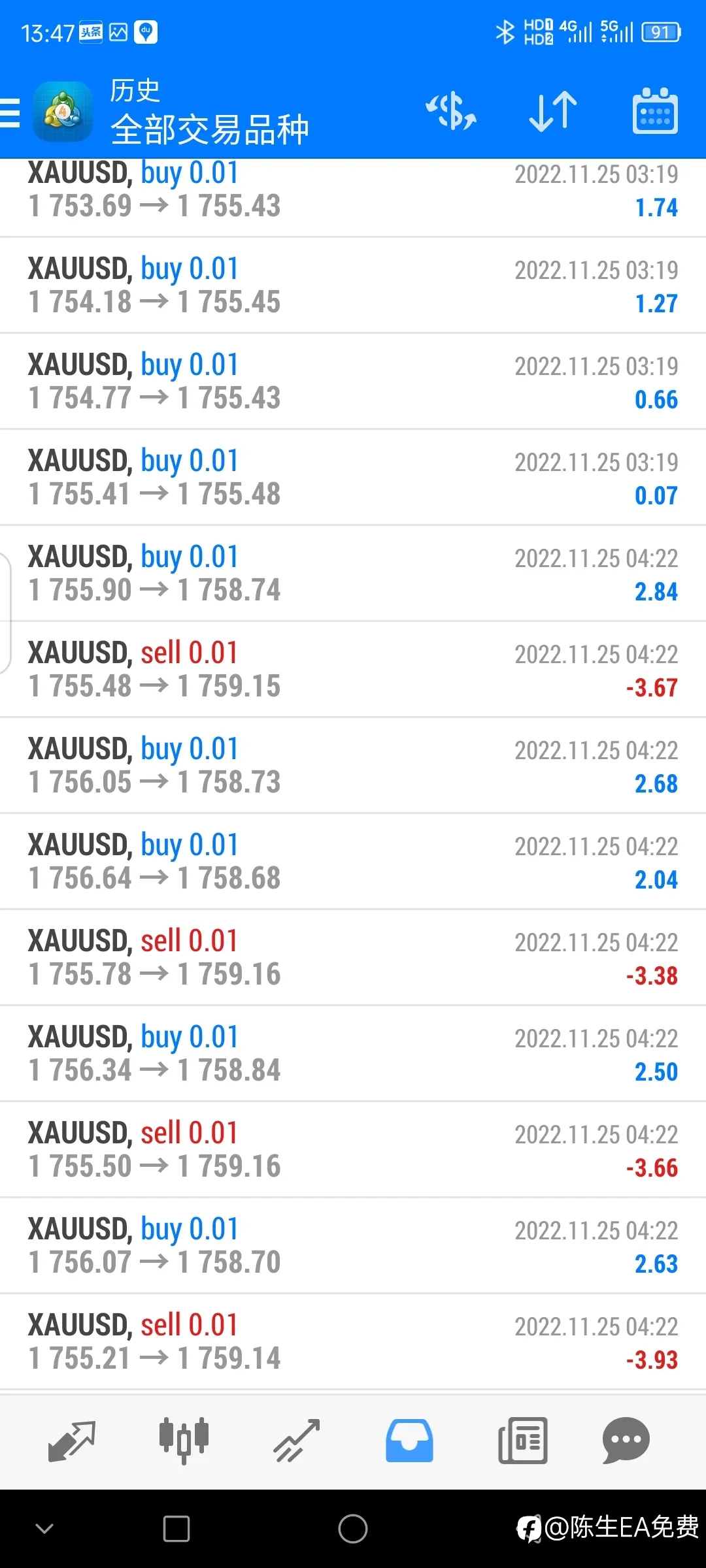706x1568 pixels.
Task: Switch to the News tab
Action: pyautogui.click(x=523, y=1441)
